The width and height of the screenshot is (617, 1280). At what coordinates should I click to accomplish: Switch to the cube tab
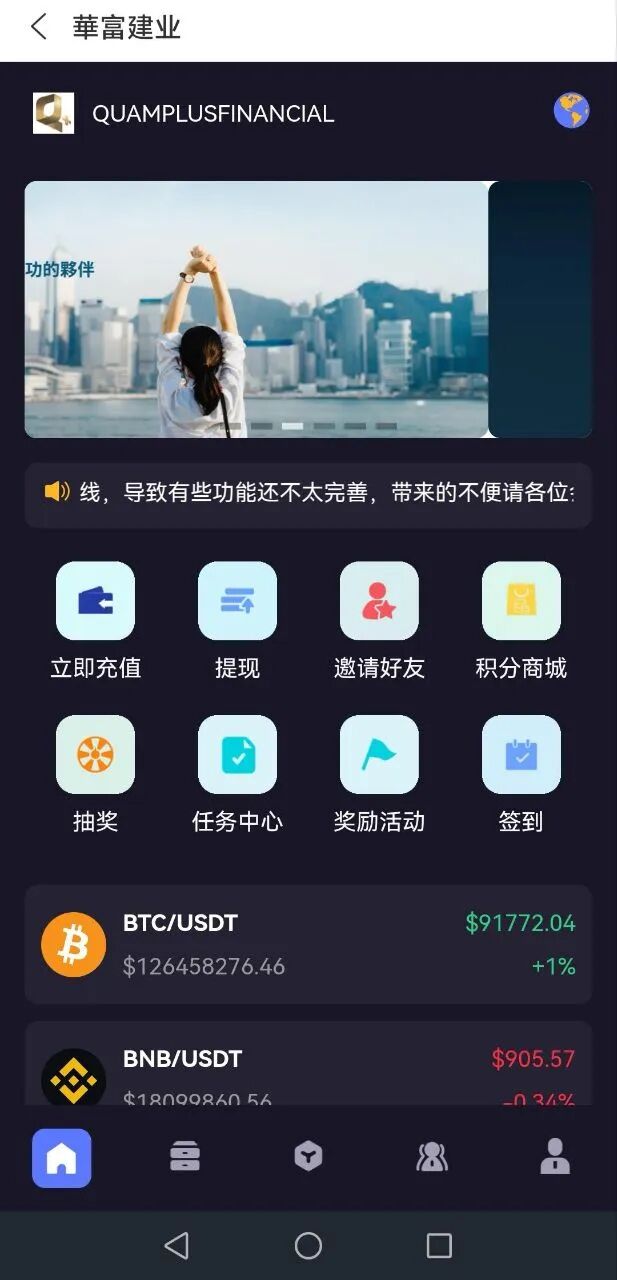(x=308, y=1157)
